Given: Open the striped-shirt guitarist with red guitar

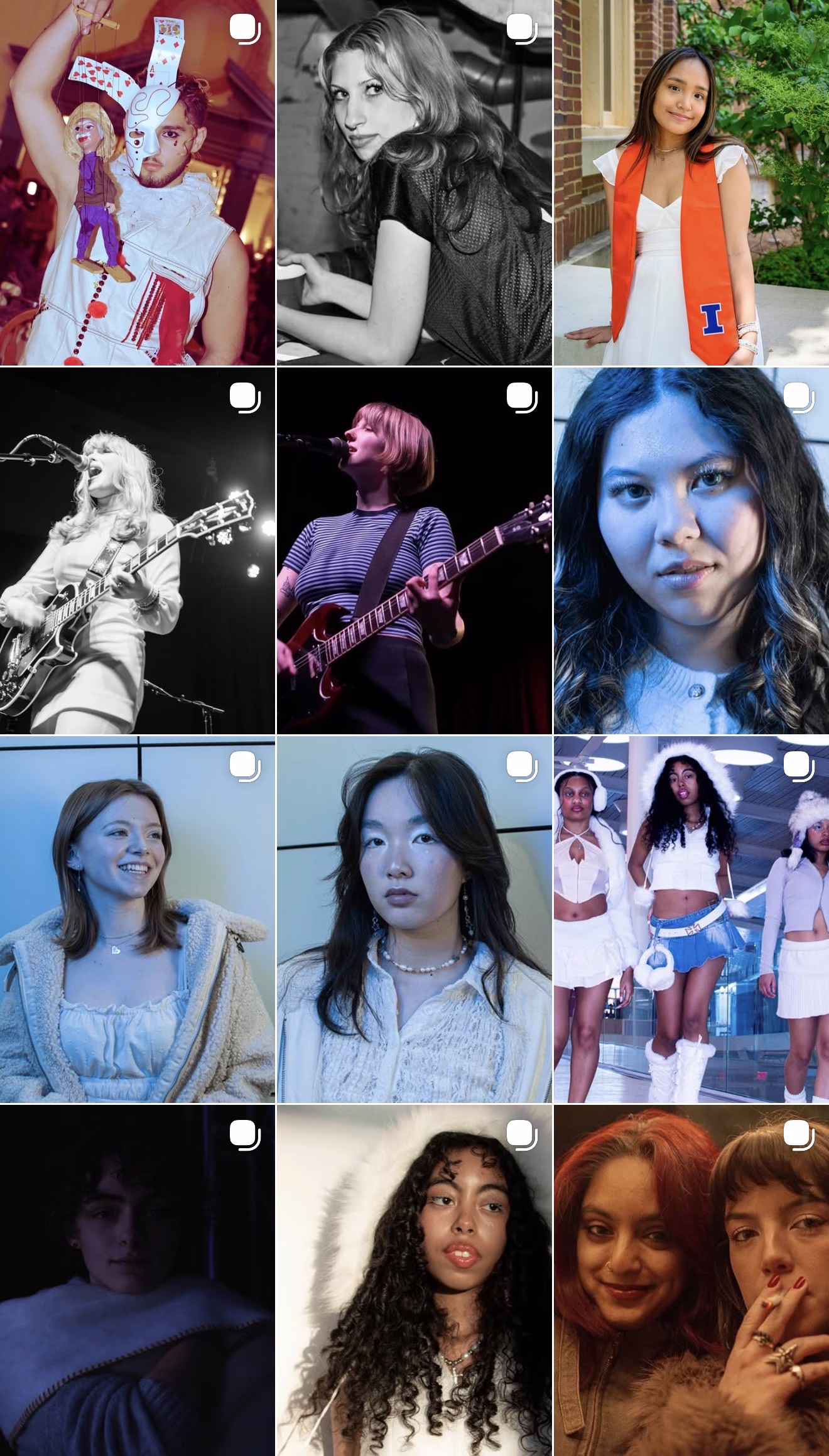Looking at the screenshot, I should [414, 551].
